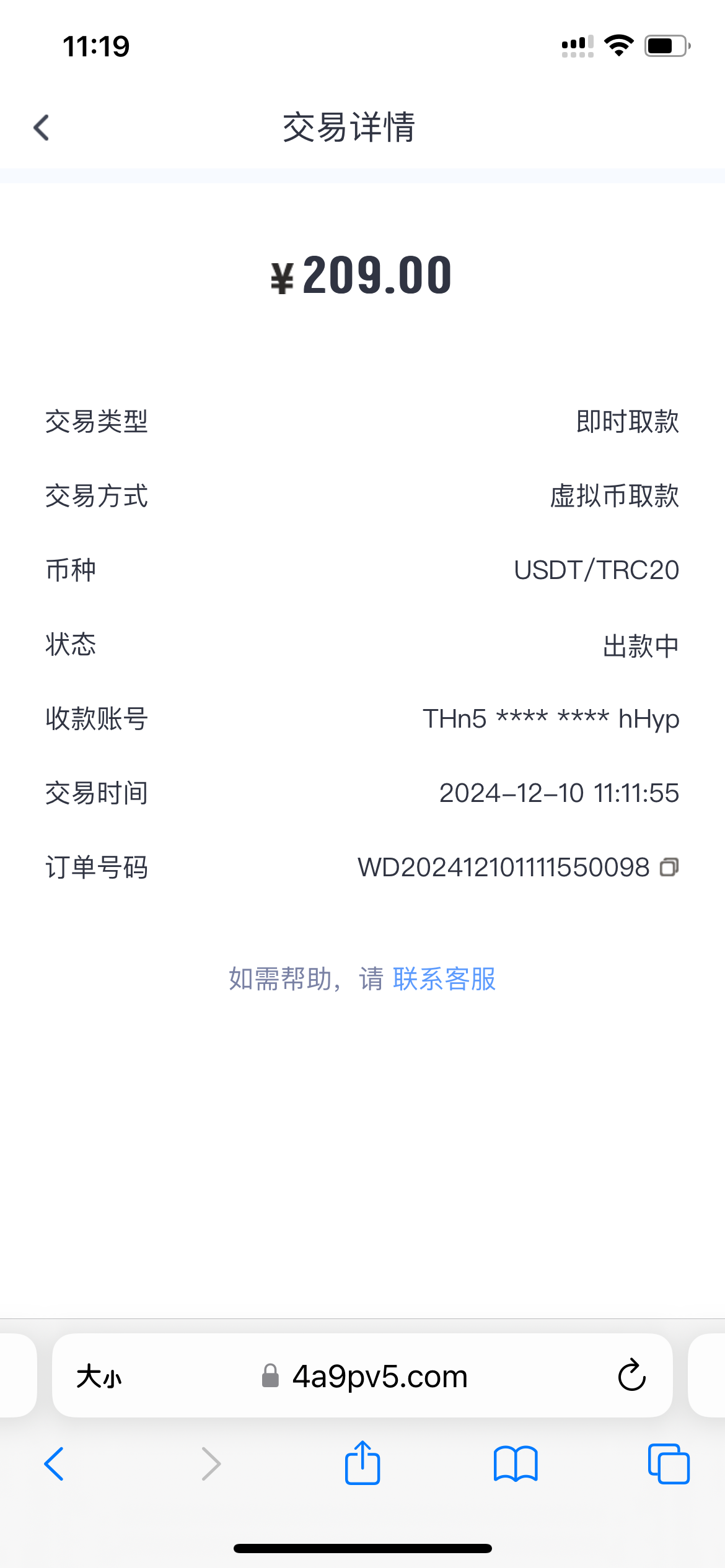Reload the 4a9pv5.com page
This screenshot has width=725, height=1568.
click(x=631, y=1376)
